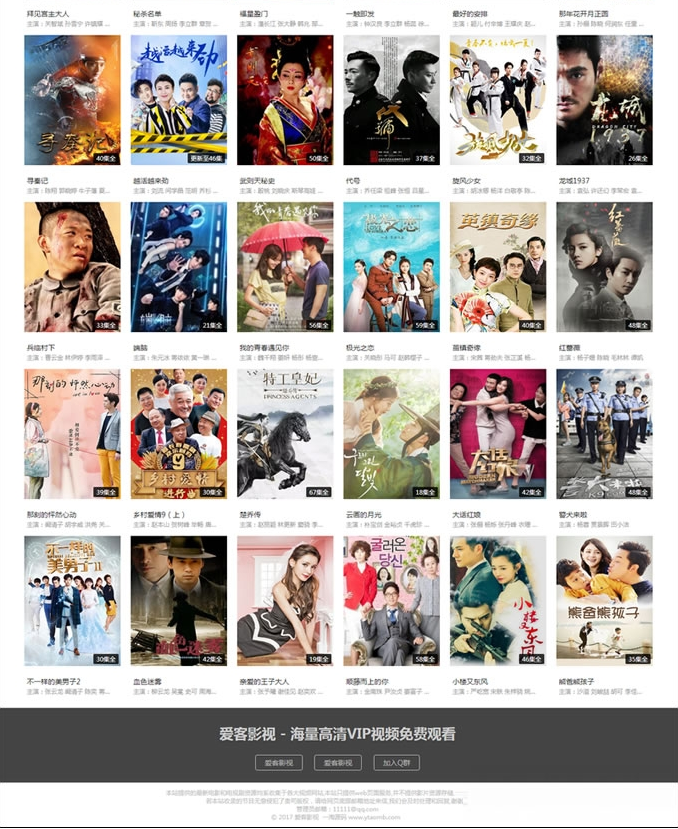The height and width of the screenshot is (829, 678).
Task: Open the 警犬来啦 tile
Action: tap(604, 434)
